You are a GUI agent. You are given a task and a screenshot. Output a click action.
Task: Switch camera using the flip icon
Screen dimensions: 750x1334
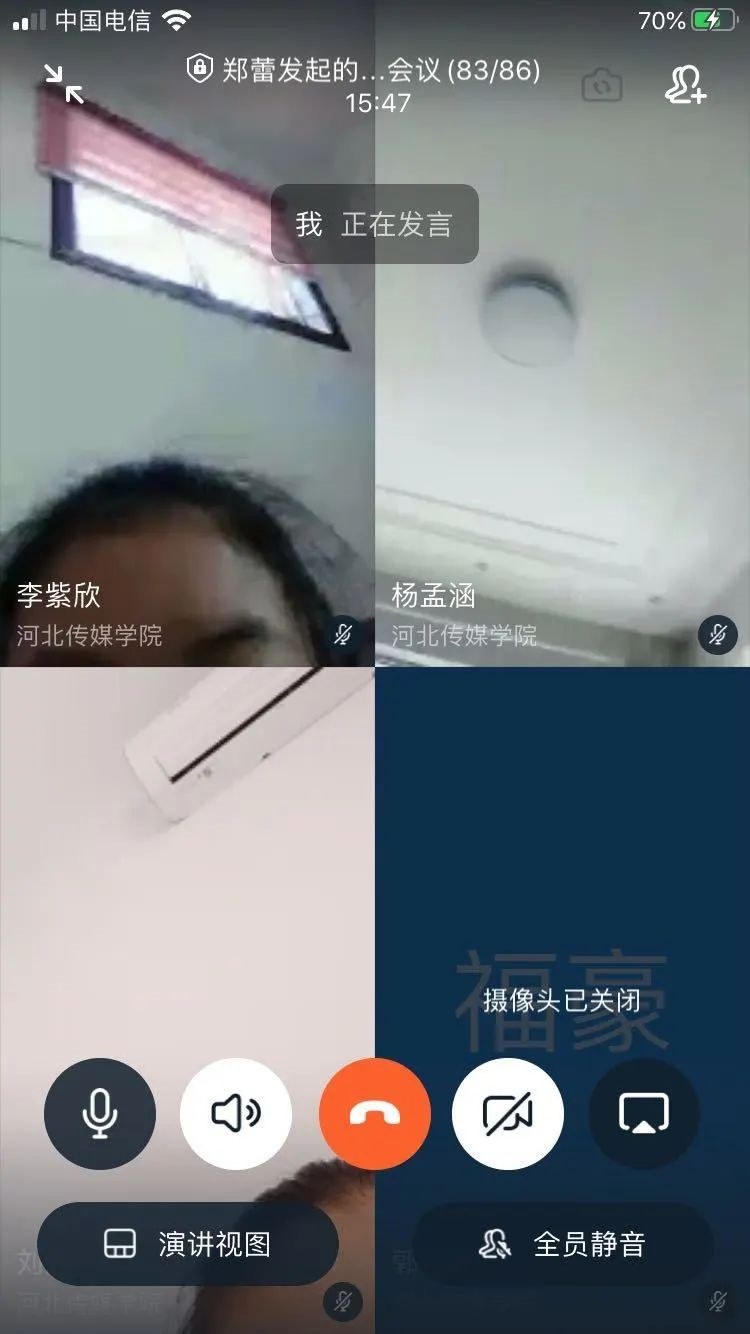pos(601,86)
